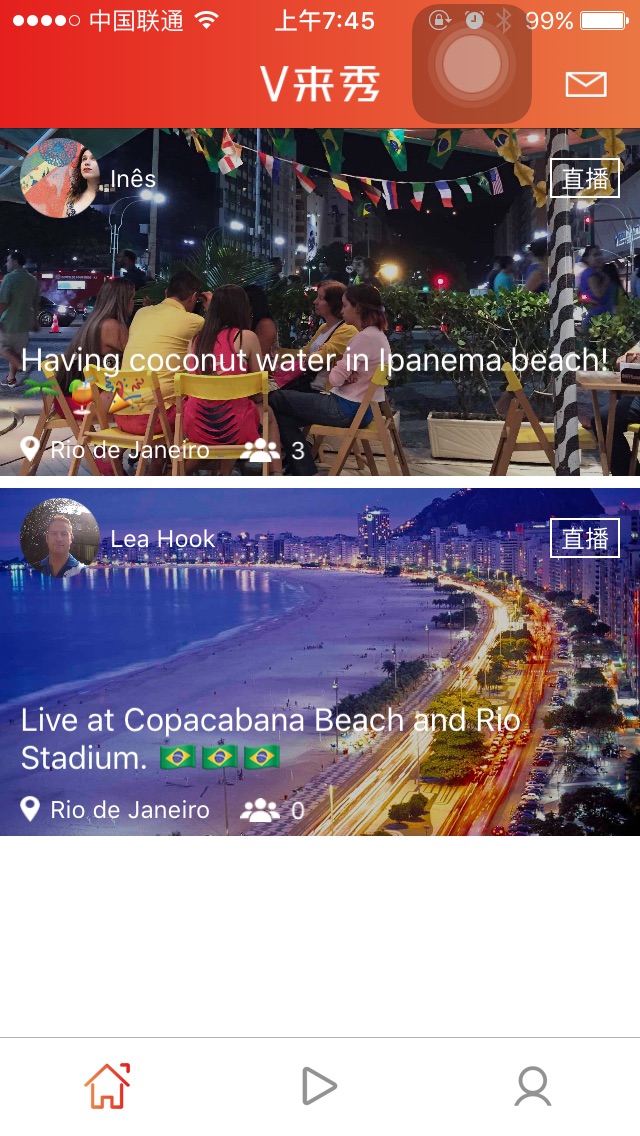
Task: Open the messages envelope icon
Action: click(x=585, y=85)
